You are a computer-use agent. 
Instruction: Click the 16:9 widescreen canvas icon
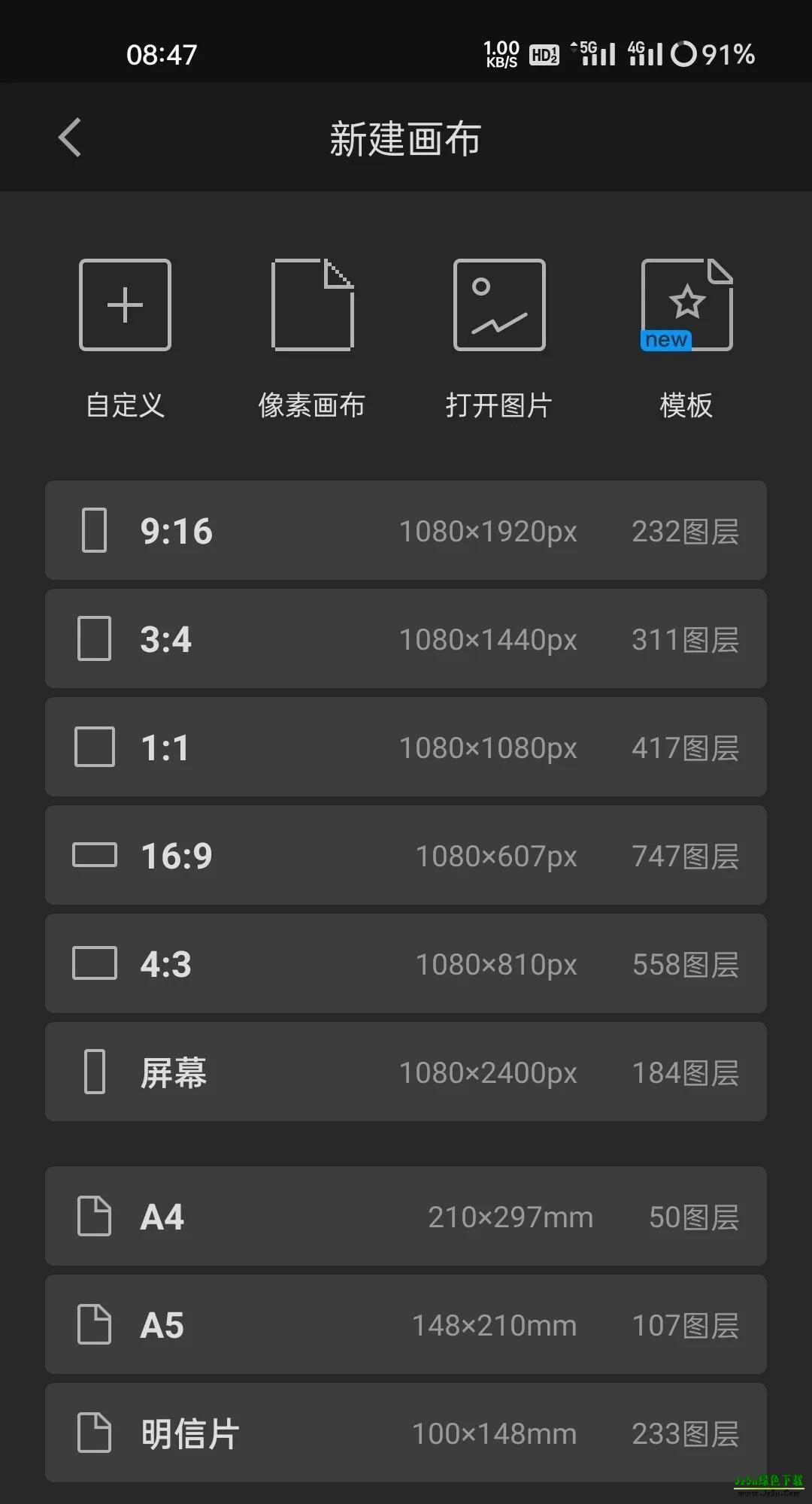(93, 855)
